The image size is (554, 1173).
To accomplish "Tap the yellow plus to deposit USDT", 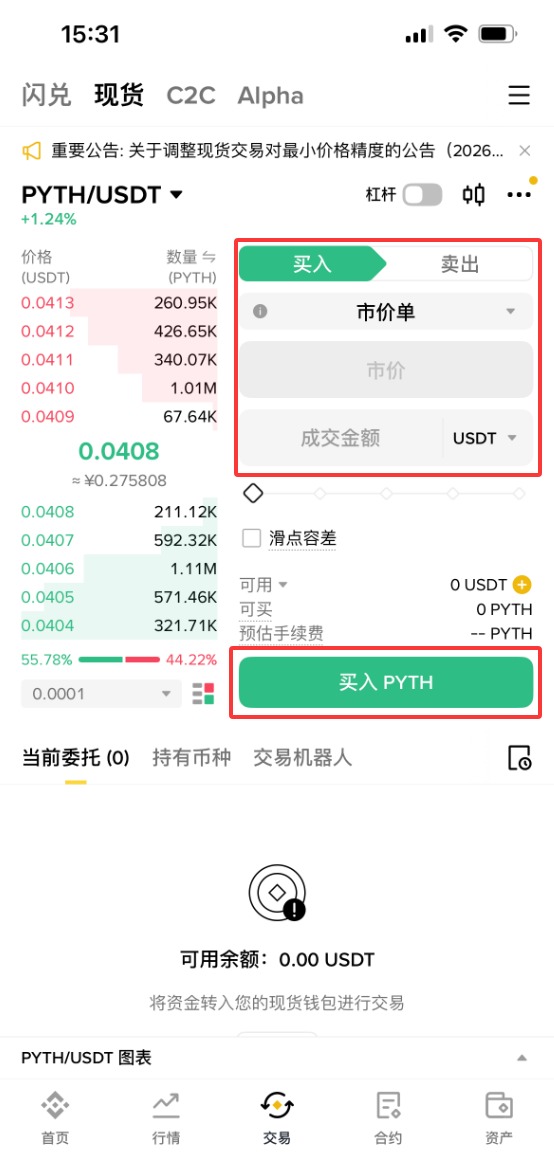I will [x=523, y=584].
